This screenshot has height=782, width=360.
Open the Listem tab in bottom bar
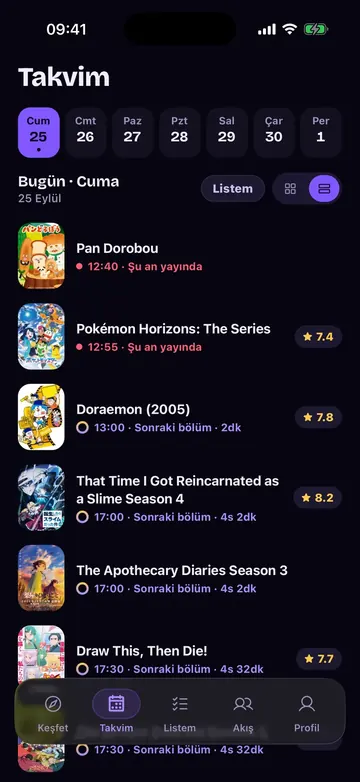(x=180, y=713)
